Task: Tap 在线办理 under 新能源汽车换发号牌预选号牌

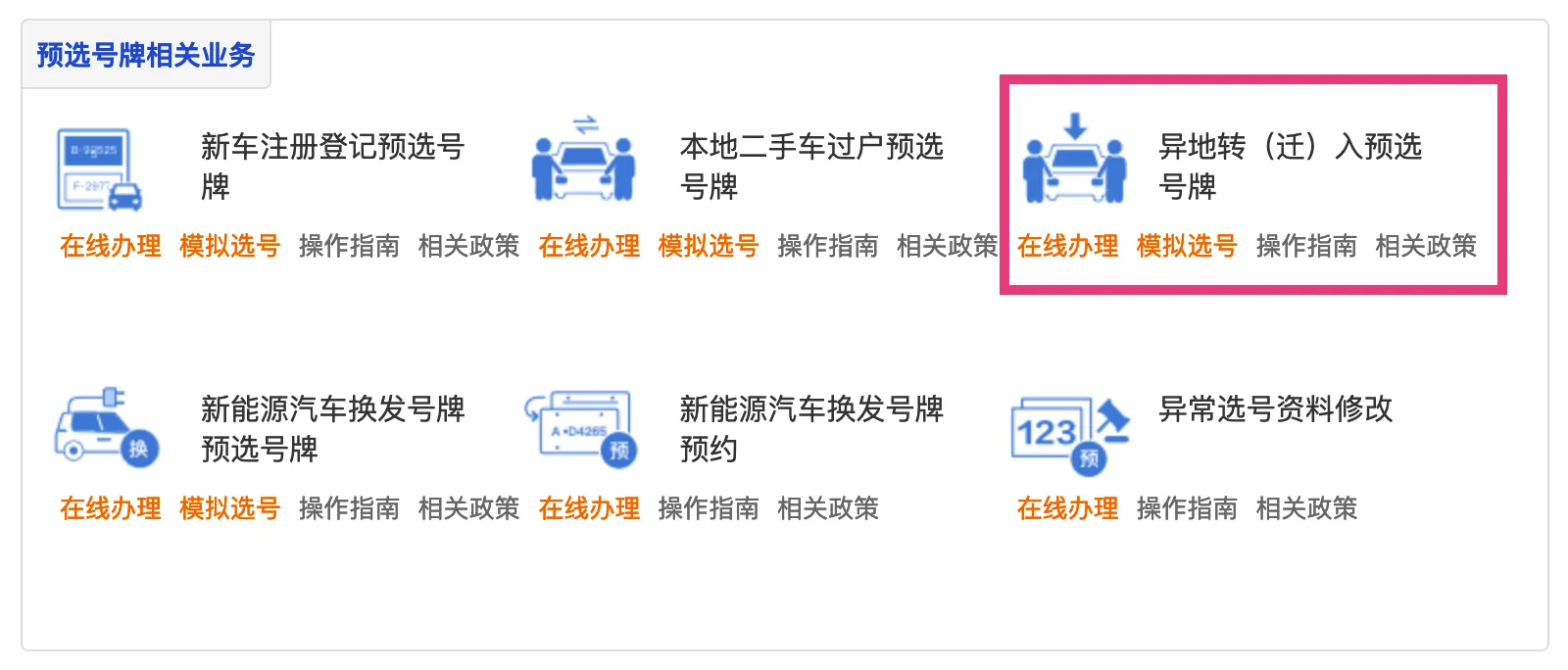Action: coord(111,508)
